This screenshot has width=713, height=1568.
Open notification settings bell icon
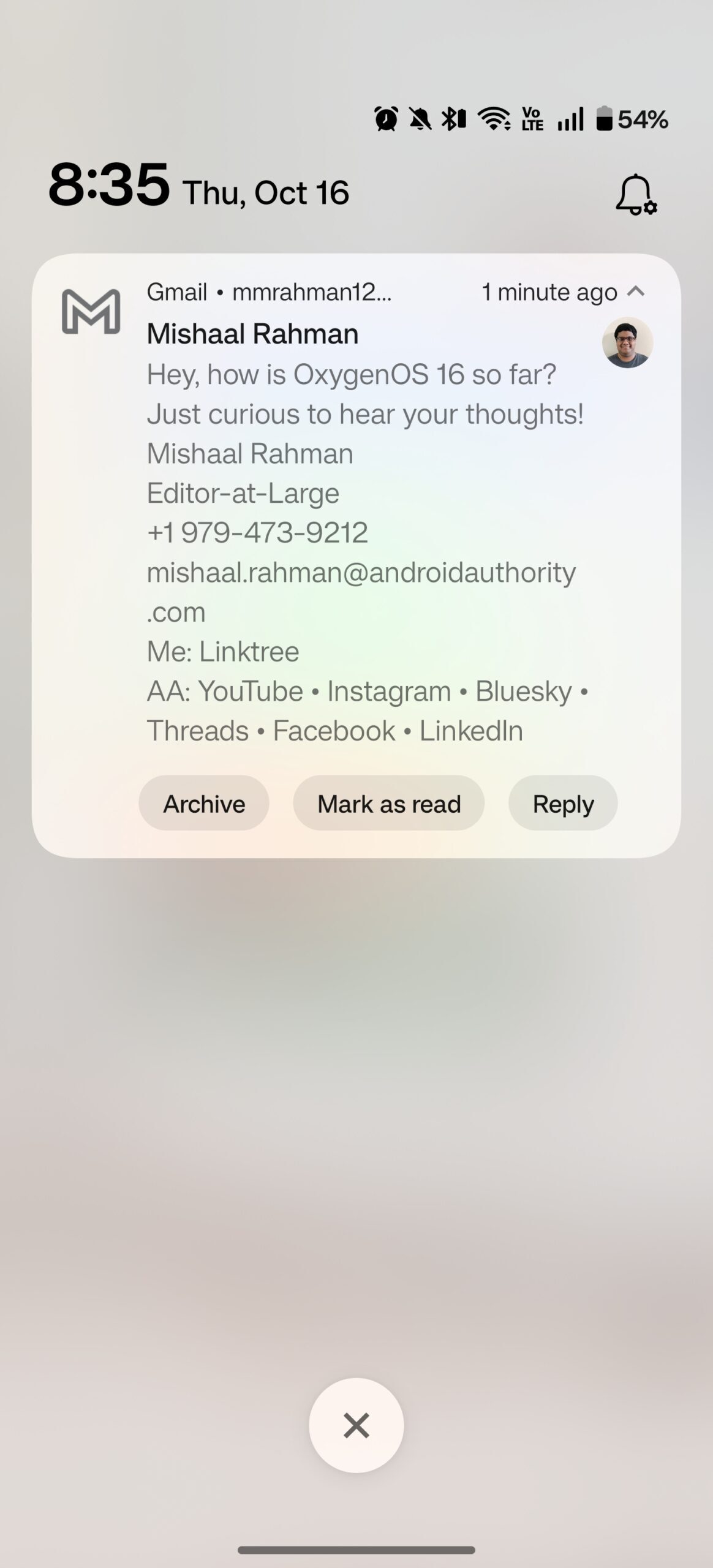click(635, 195)
